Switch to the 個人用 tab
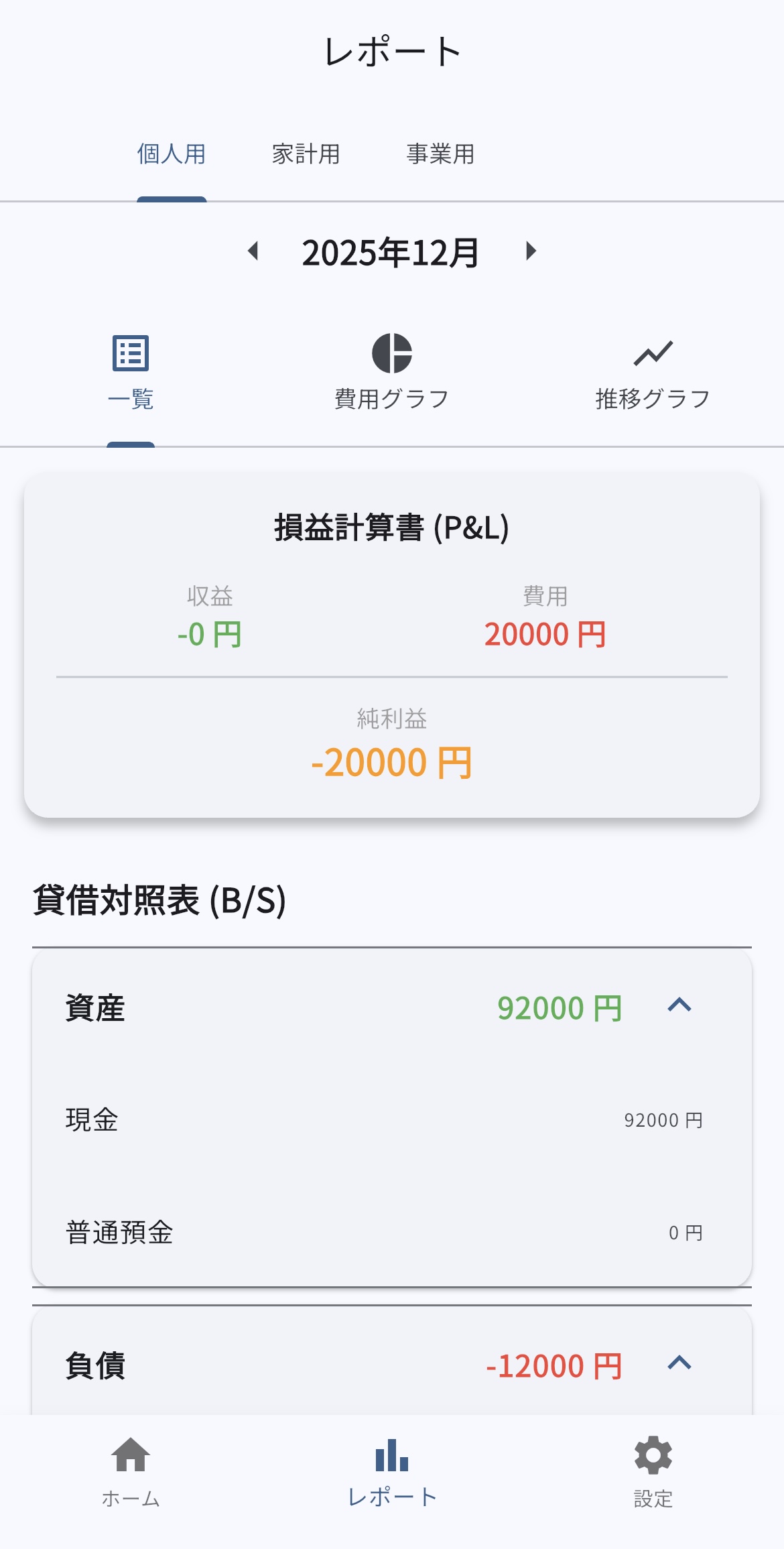Viewport: 784px width, 1549px height. [172, 154]
